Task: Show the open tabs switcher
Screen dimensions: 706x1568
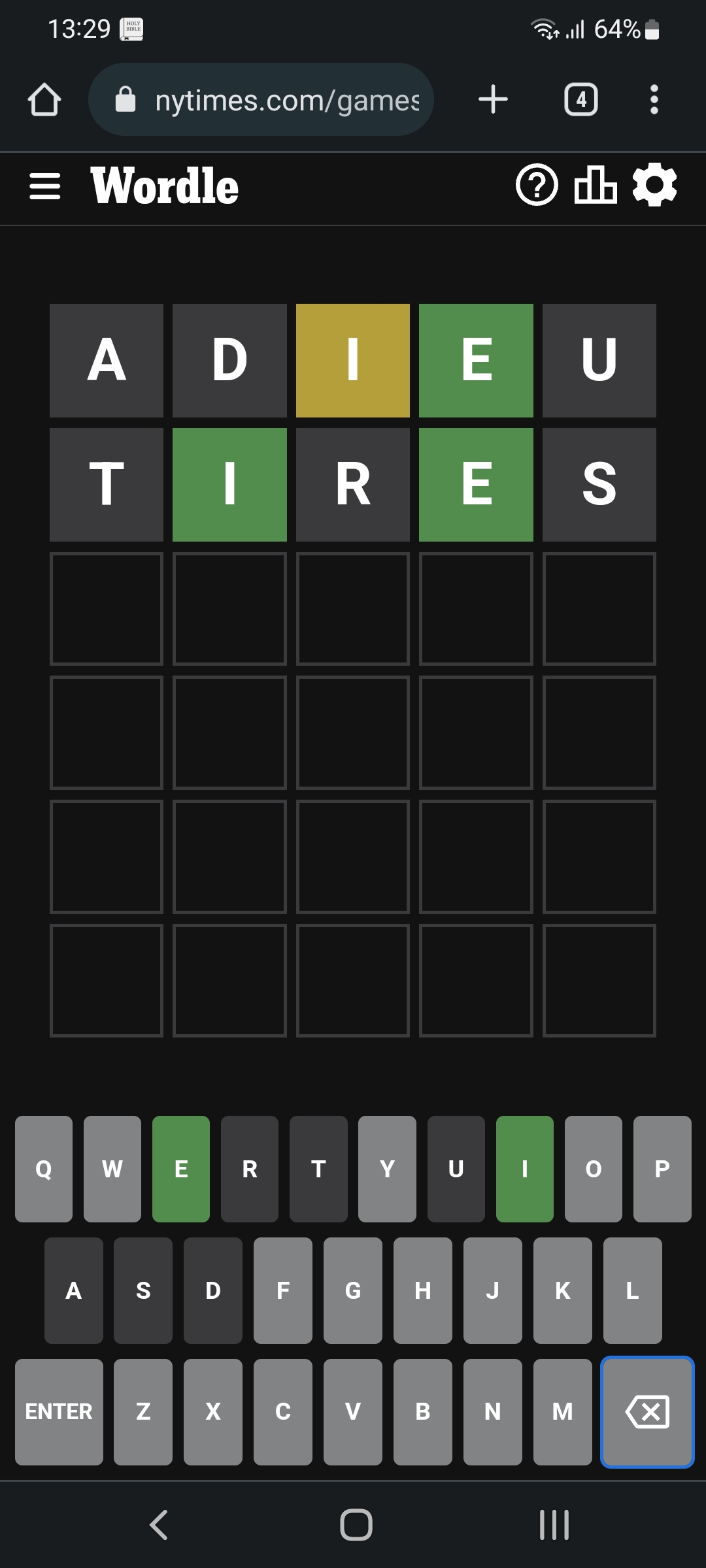Action: pyautogui.click(x=580, y=100)
